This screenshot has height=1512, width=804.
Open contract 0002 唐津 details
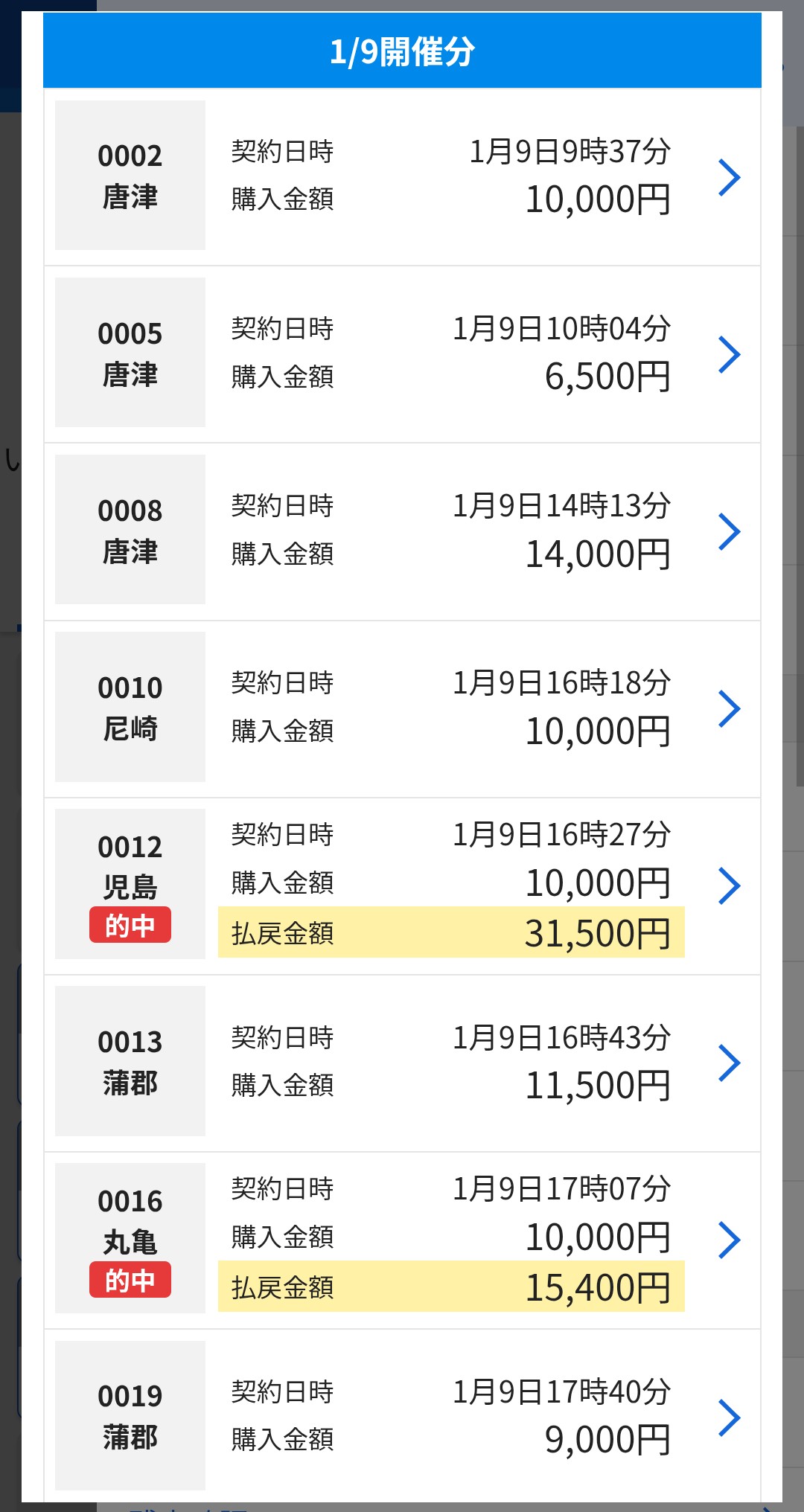coord(402,176)
